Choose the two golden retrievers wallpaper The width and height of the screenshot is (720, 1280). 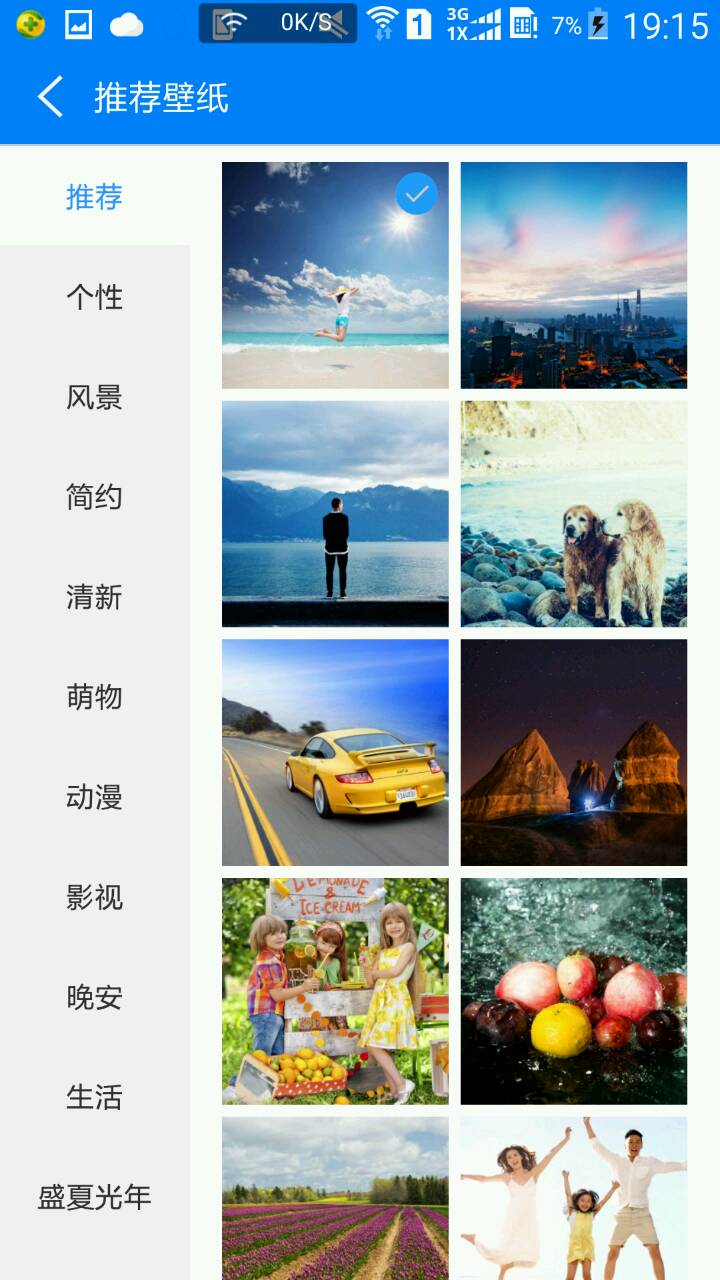pyautogui.click(x=574, y=514)
